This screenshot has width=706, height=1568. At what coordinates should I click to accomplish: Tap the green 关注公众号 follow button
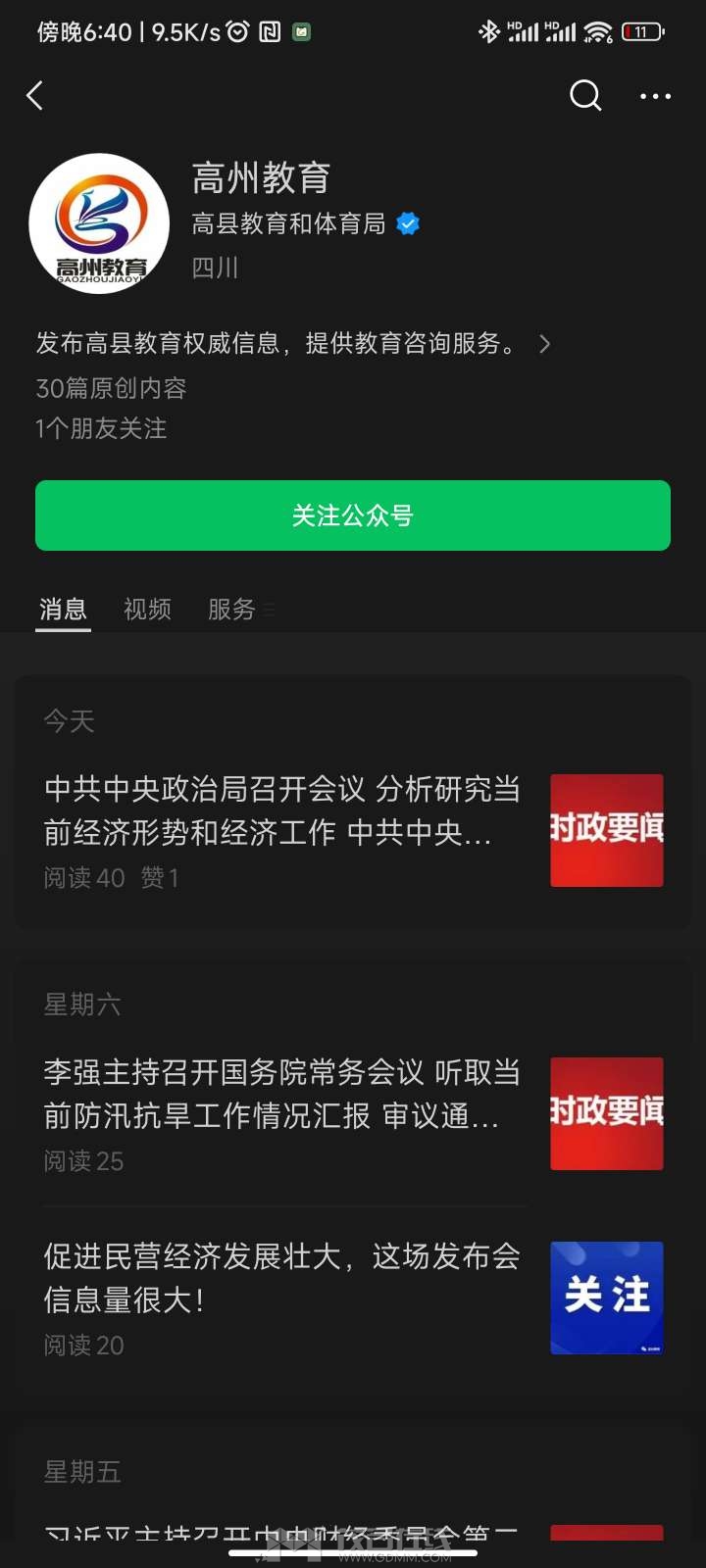(x=353, y=515)
